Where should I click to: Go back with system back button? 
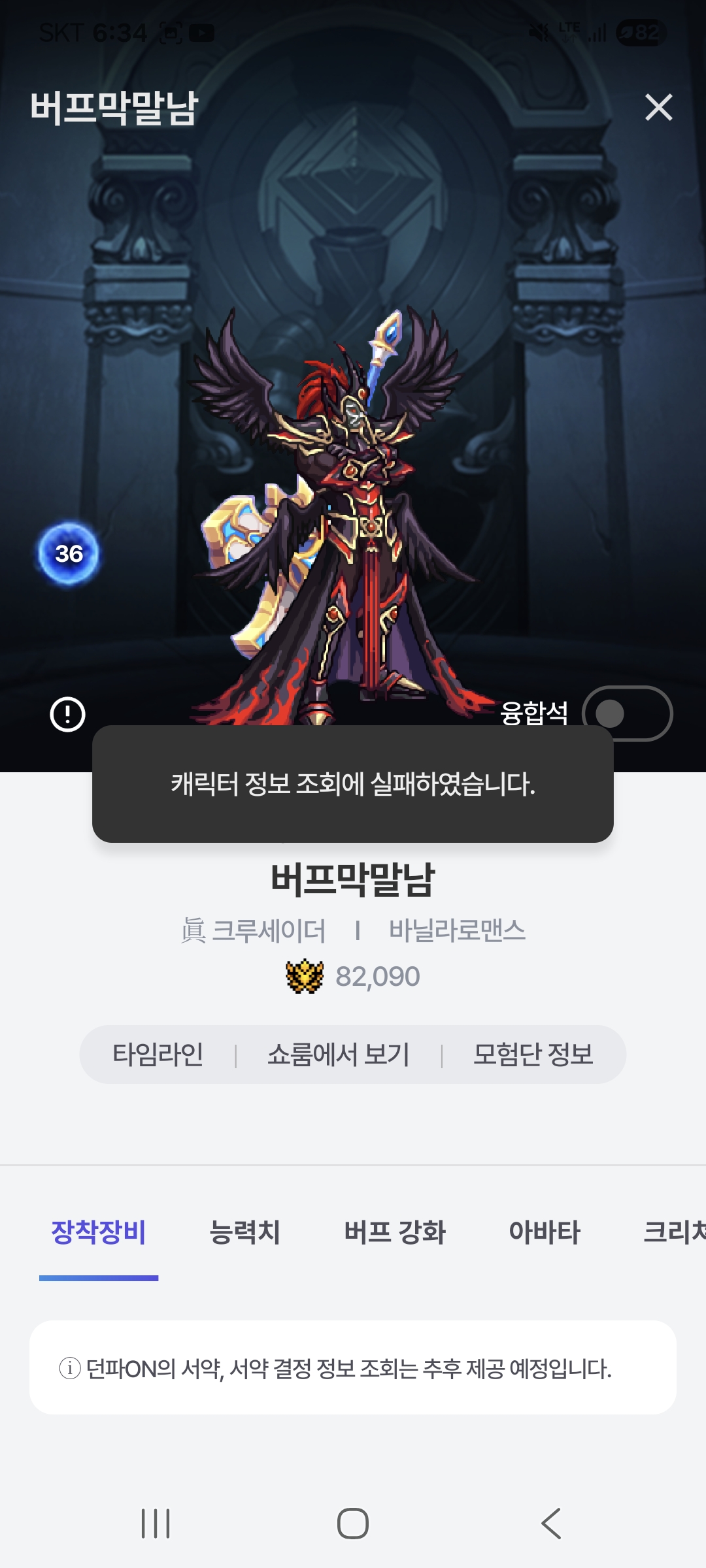(550, 1524)
